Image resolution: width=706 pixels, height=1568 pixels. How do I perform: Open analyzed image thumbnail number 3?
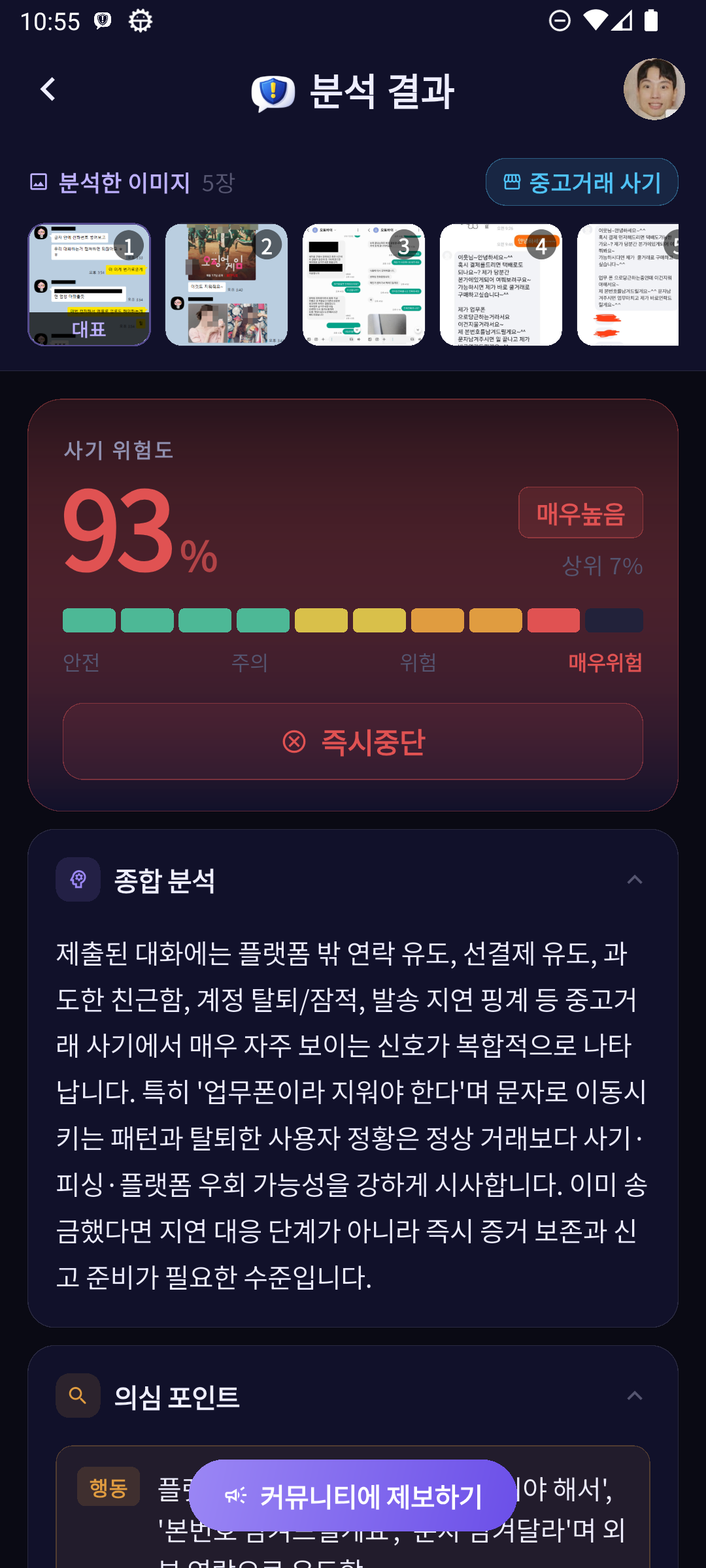point(363,284)
